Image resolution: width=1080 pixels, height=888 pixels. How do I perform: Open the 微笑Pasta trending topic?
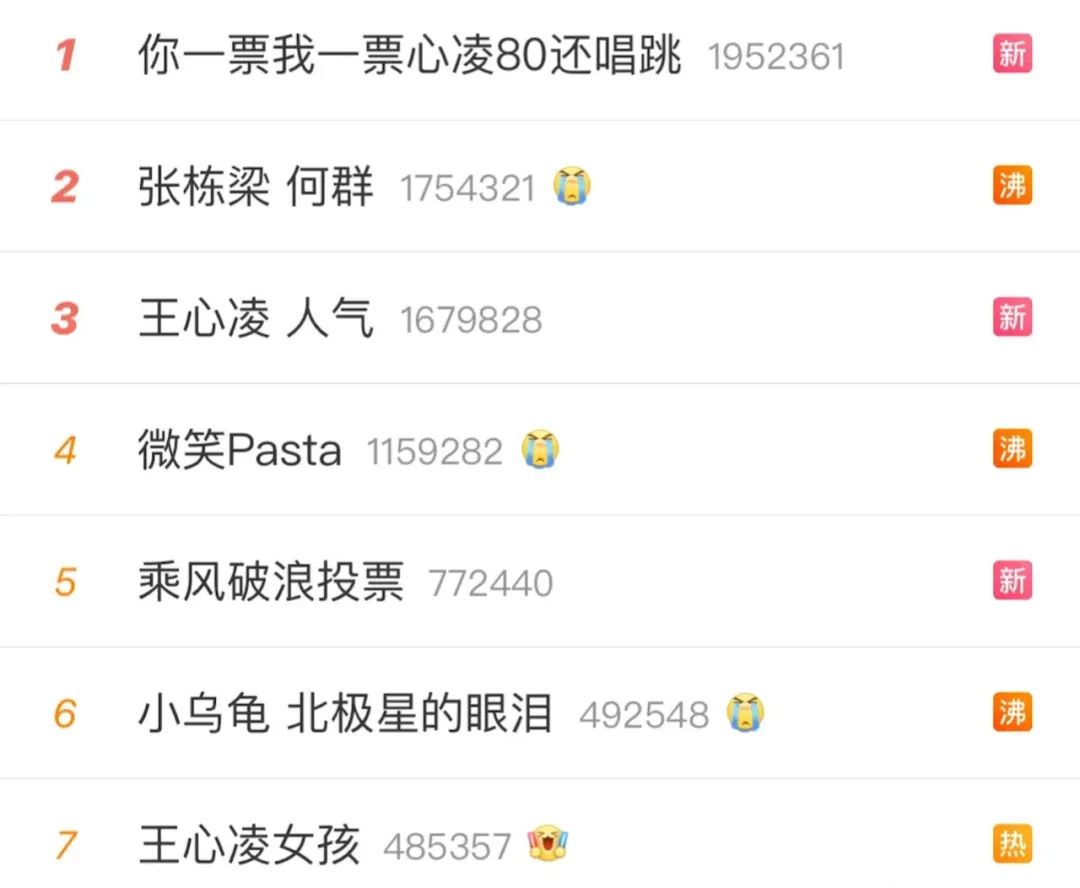coord(240,451)
